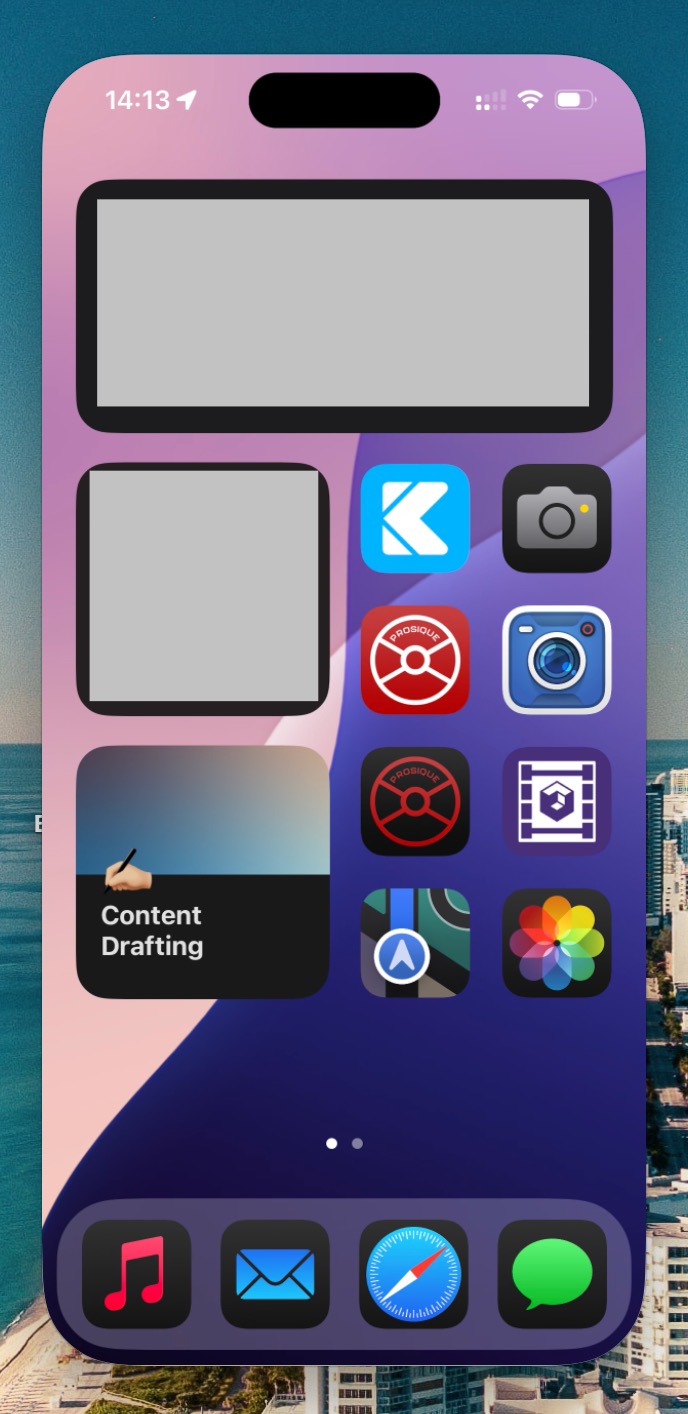Screen dimensions: 688x1414
Task: Open the Music app in the dock
Action: (x=136, y=1274)
